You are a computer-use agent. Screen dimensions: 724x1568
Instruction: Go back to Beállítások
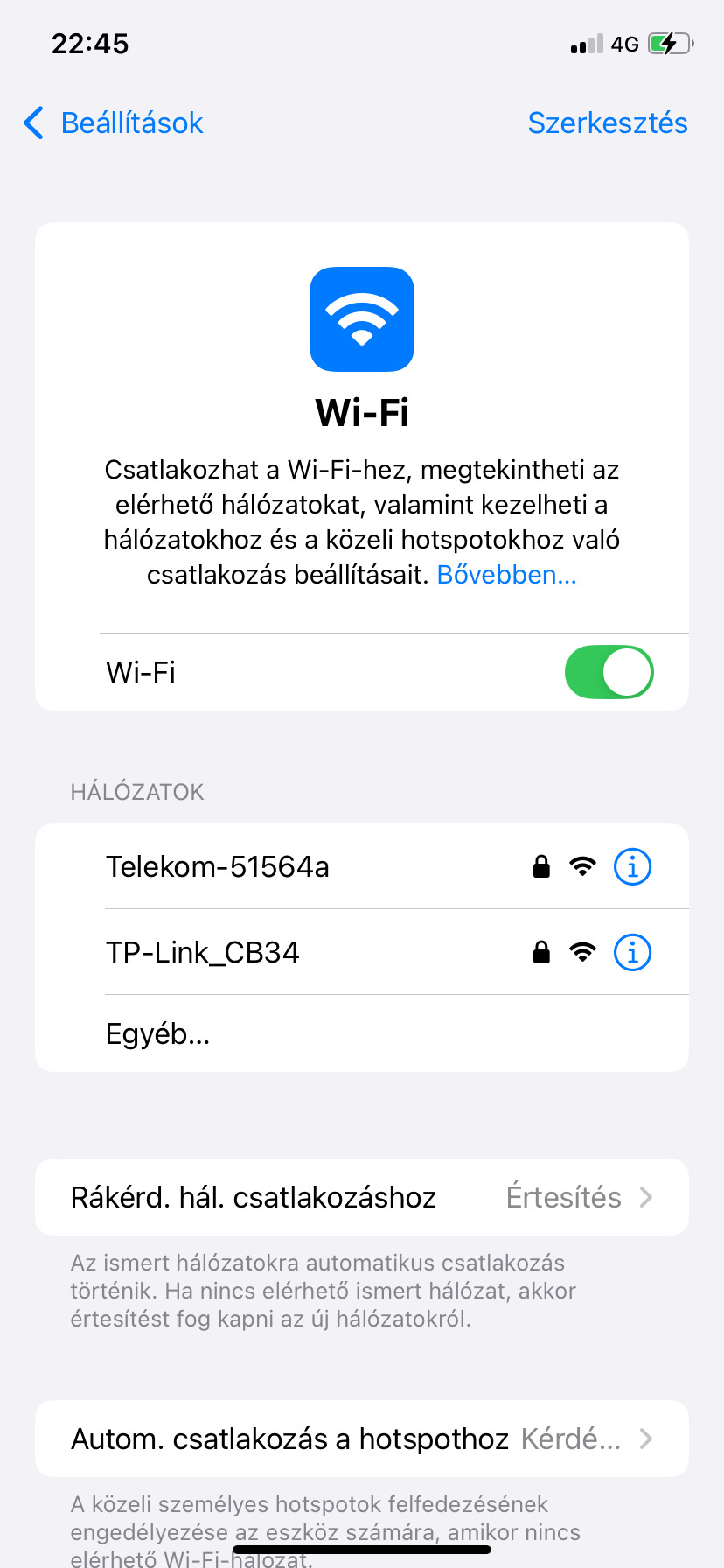point(114,123)
